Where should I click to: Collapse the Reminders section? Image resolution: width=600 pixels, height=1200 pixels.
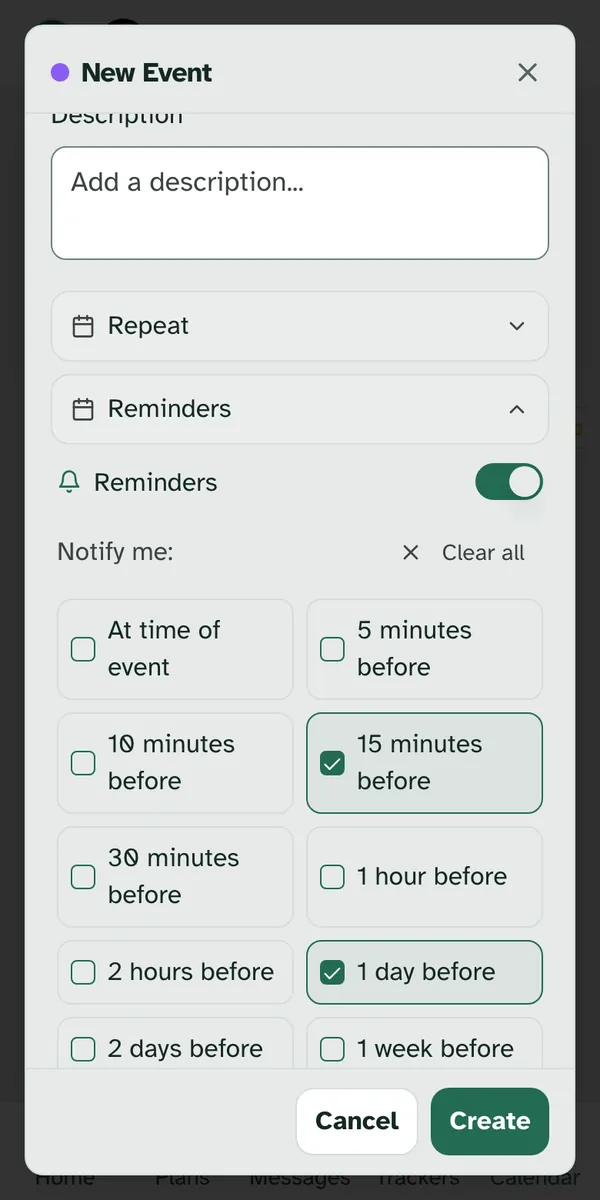pyautogui.click(x=300, y=409)
